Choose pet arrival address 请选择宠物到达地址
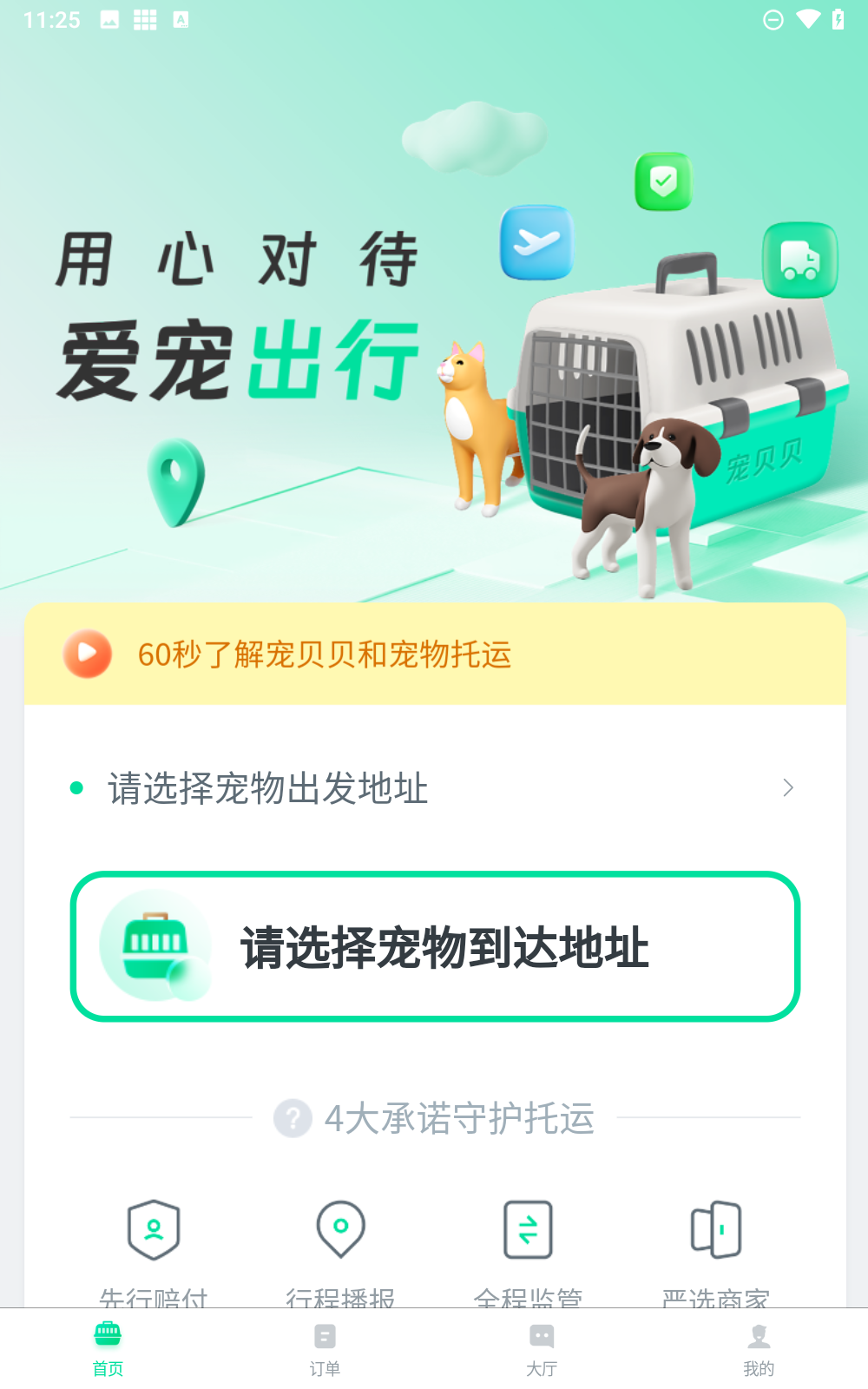The image size is (868, 1389). tap(434, 946)
